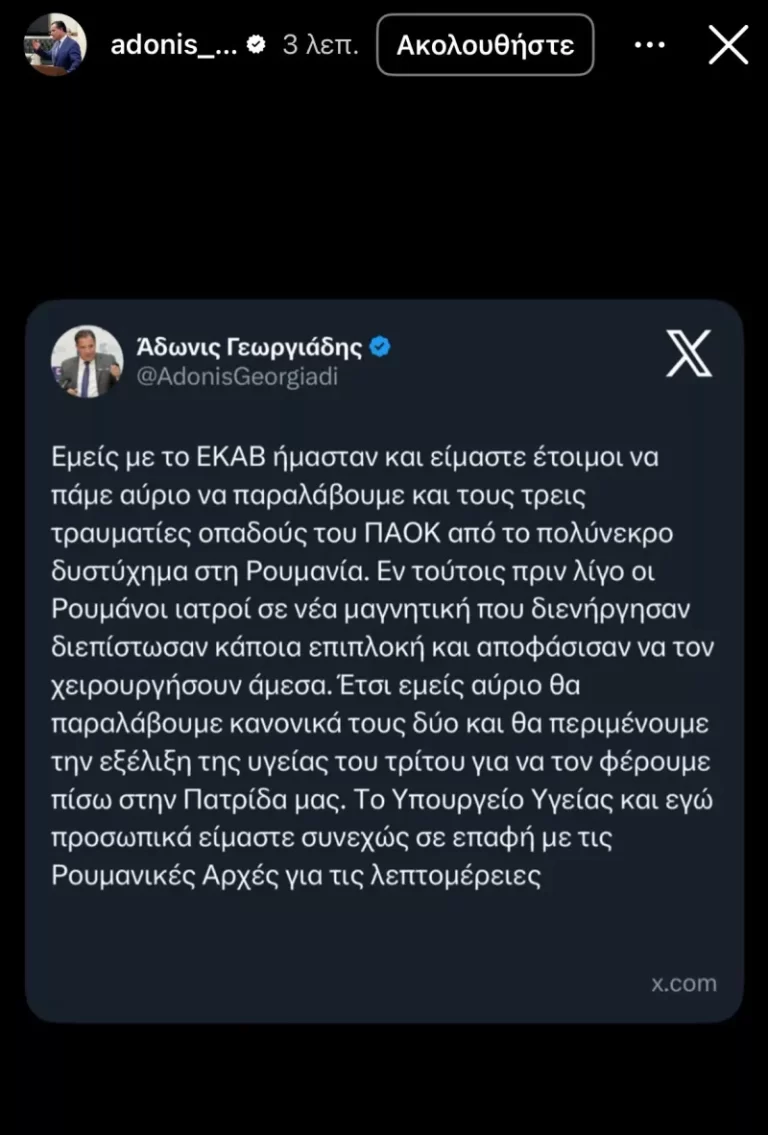Tap the 3 λεπ. timestamp label
The image size is (768, 1135).
coord(318,44)
